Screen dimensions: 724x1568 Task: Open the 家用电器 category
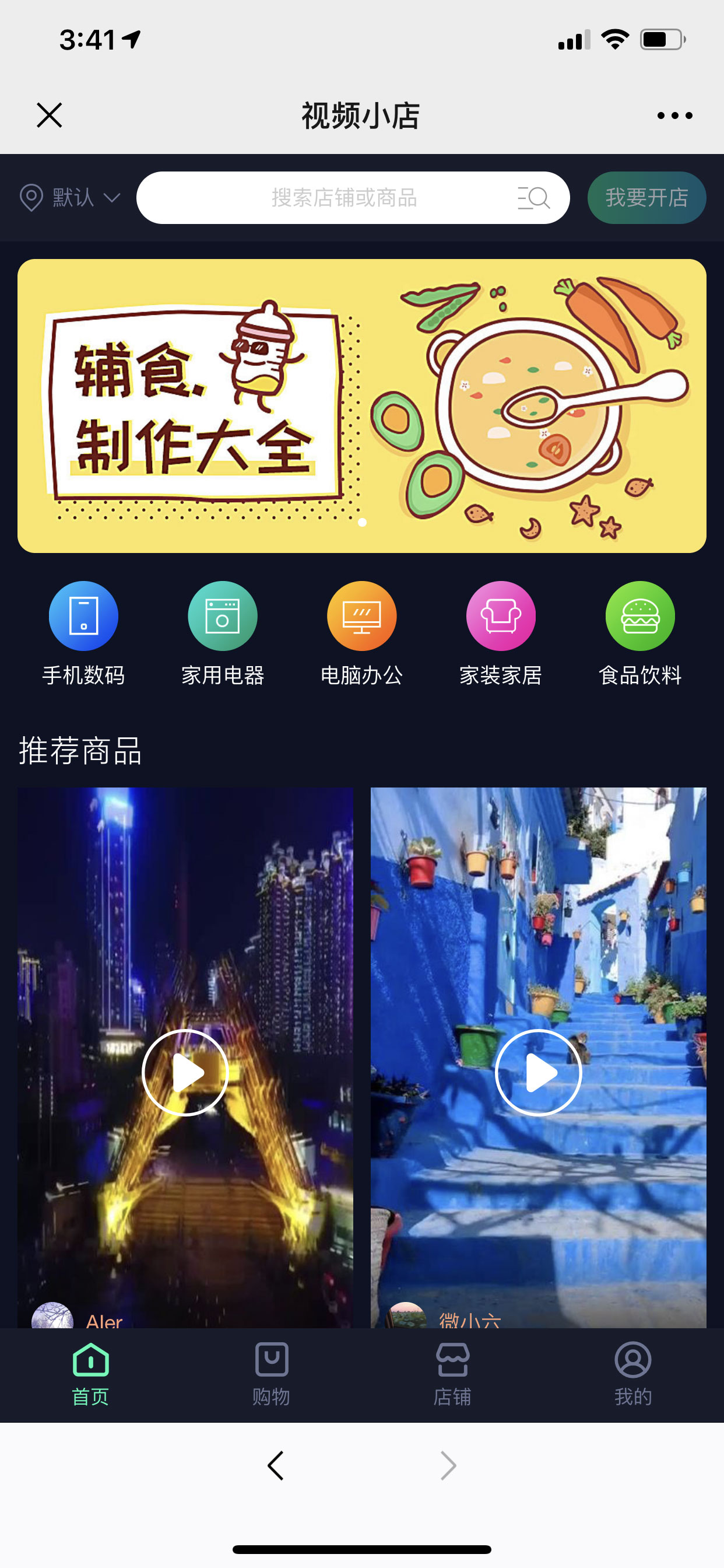click(223, 633)
